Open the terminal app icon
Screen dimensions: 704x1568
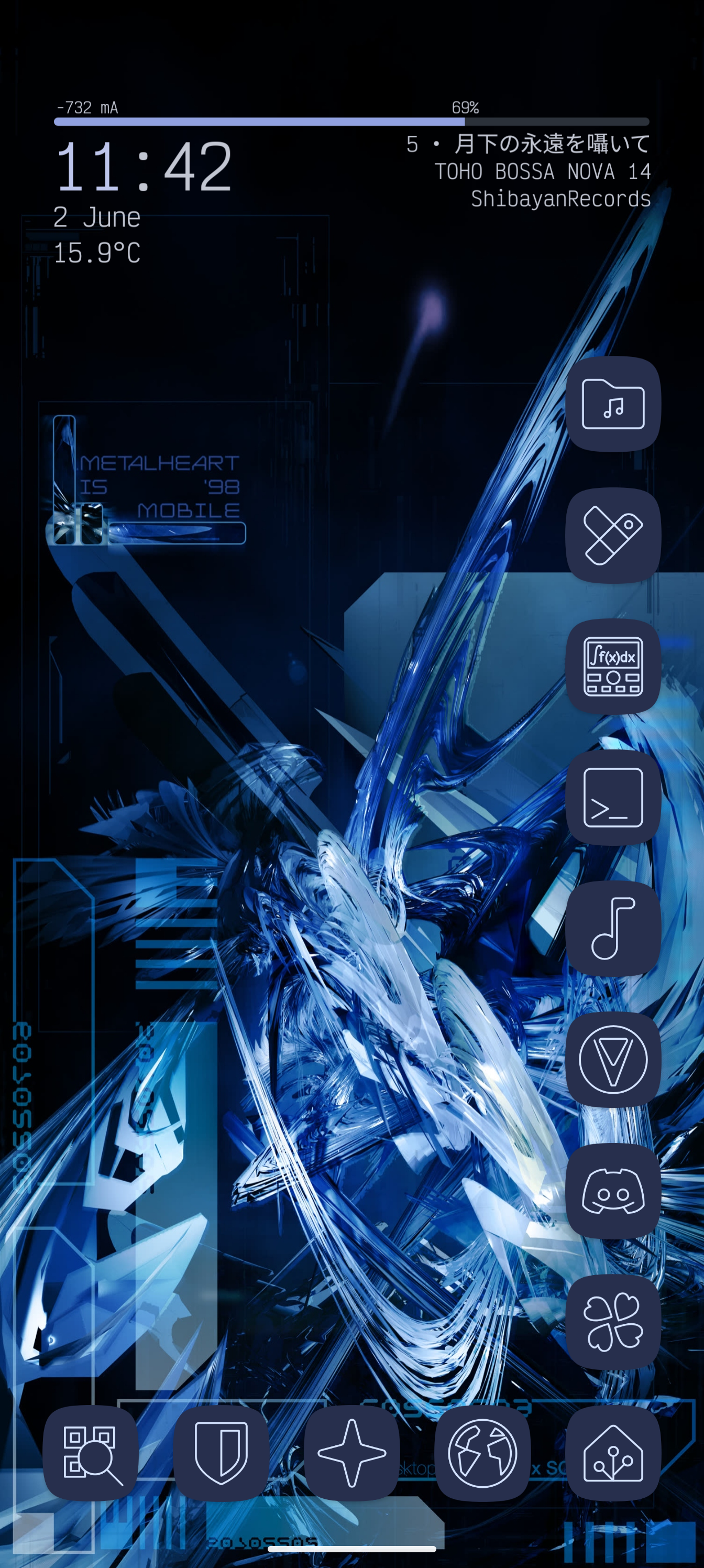pyautogui.click(x=613, y=797)
